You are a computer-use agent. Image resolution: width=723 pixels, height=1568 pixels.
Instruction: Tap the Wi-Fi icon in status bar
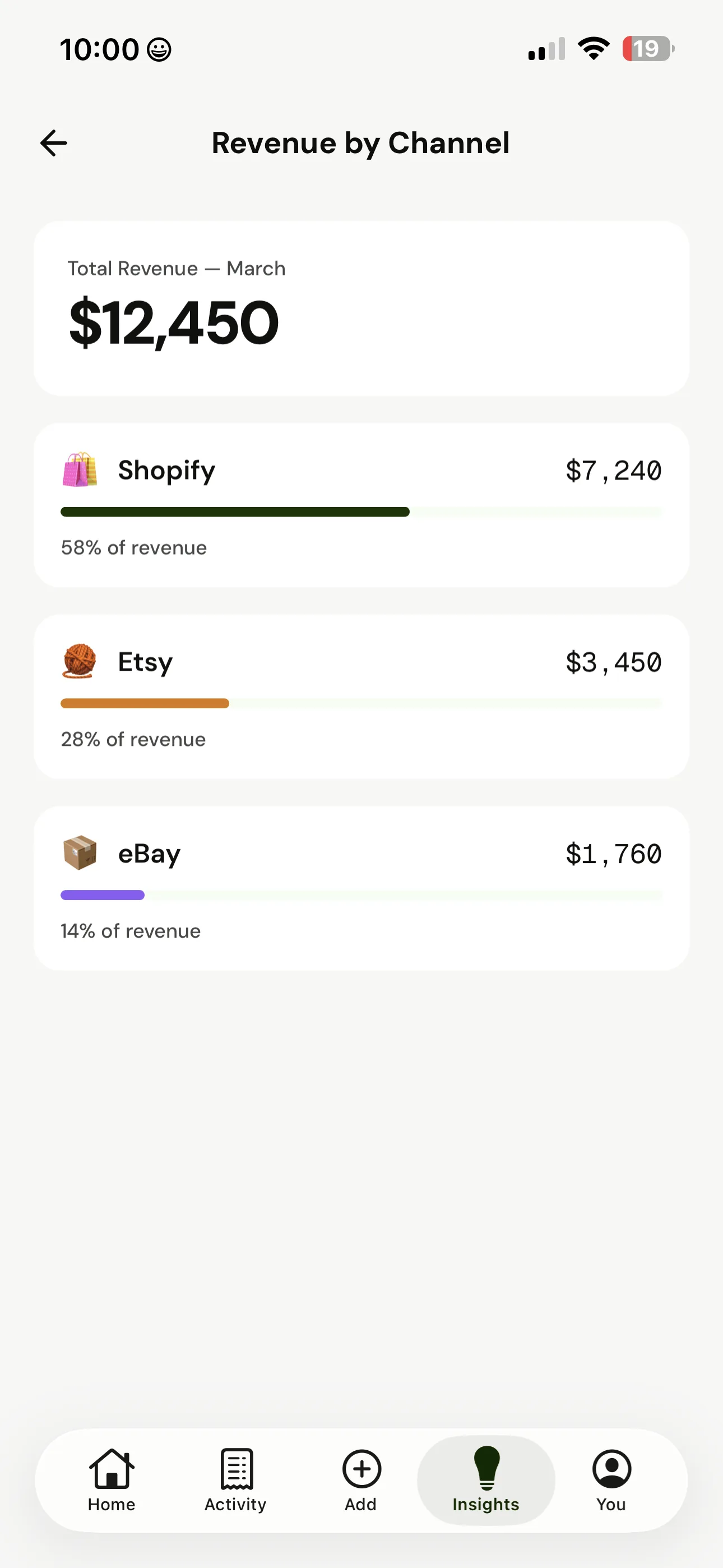(593, 48)
